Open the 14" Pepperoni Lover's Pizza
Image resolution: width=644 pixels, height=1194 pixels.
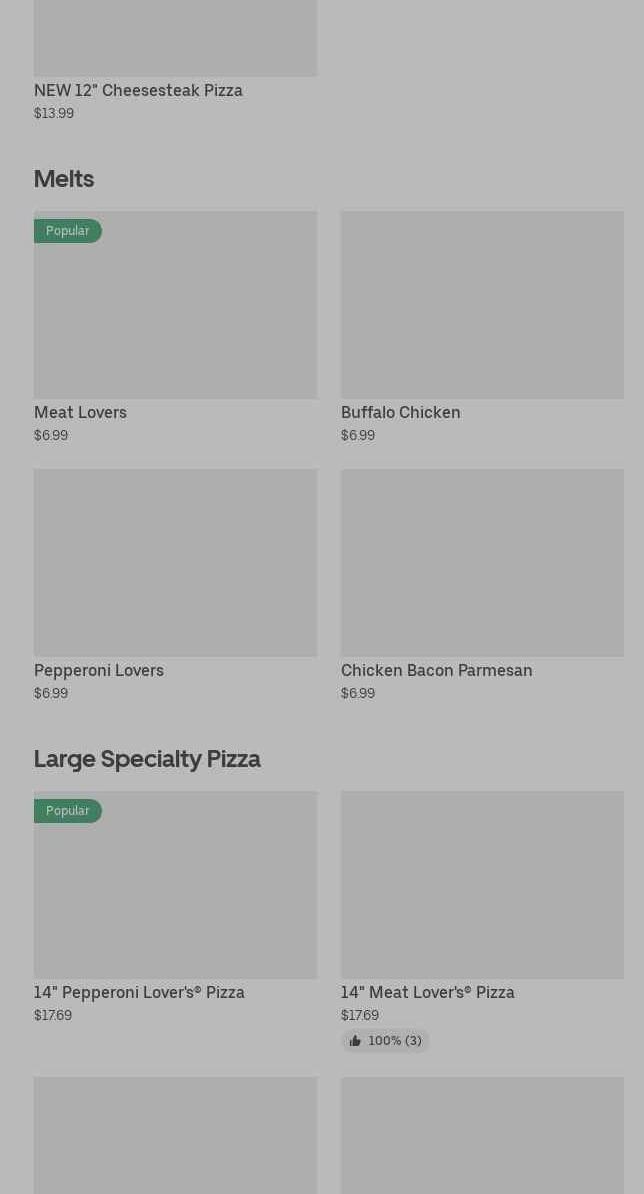tap(175, 885)
